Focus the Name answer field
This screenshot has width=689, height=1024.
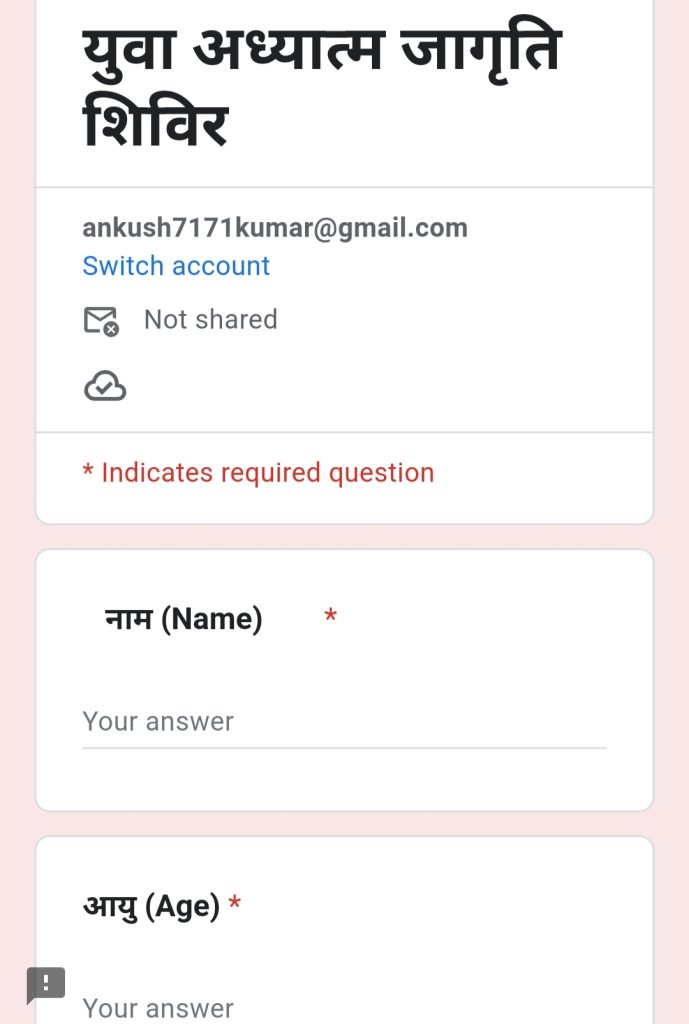click(343, 722)
